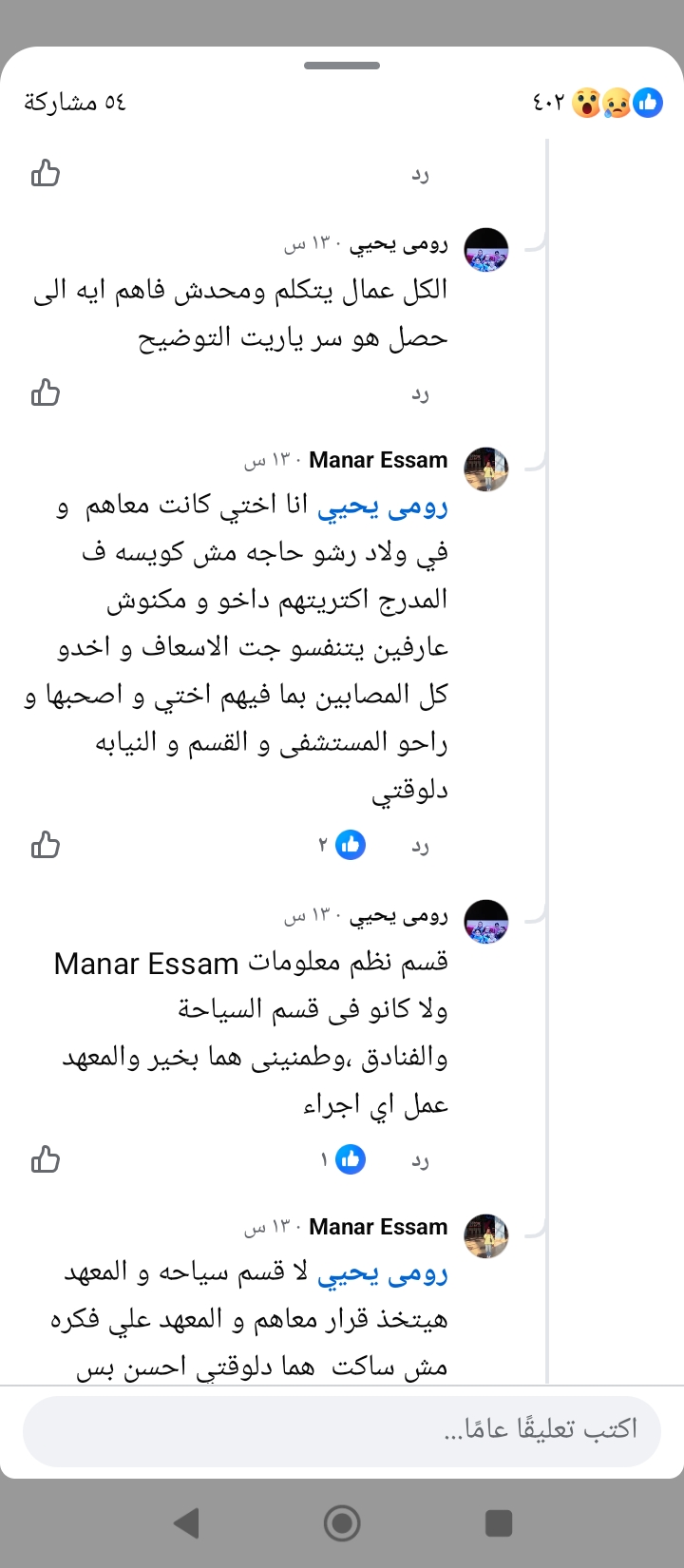The width and height of the screenshot is (684, 1568).
Task: View reactions on Manar Essam's comment with ٢ likes
Action: (x=343, y=845)
